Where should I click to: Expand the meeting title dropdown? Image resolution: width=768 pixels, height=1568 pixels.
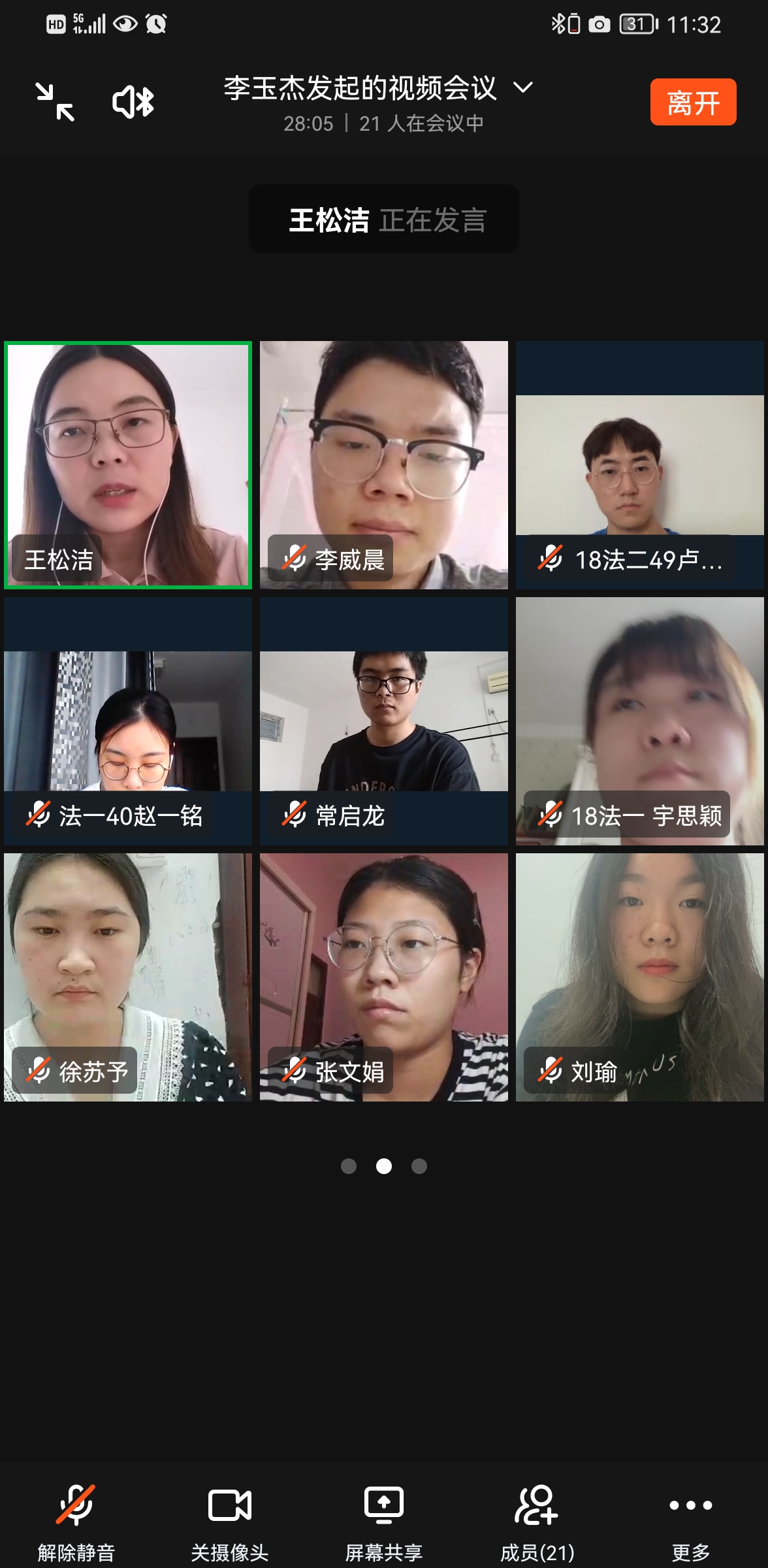point(523,88)
